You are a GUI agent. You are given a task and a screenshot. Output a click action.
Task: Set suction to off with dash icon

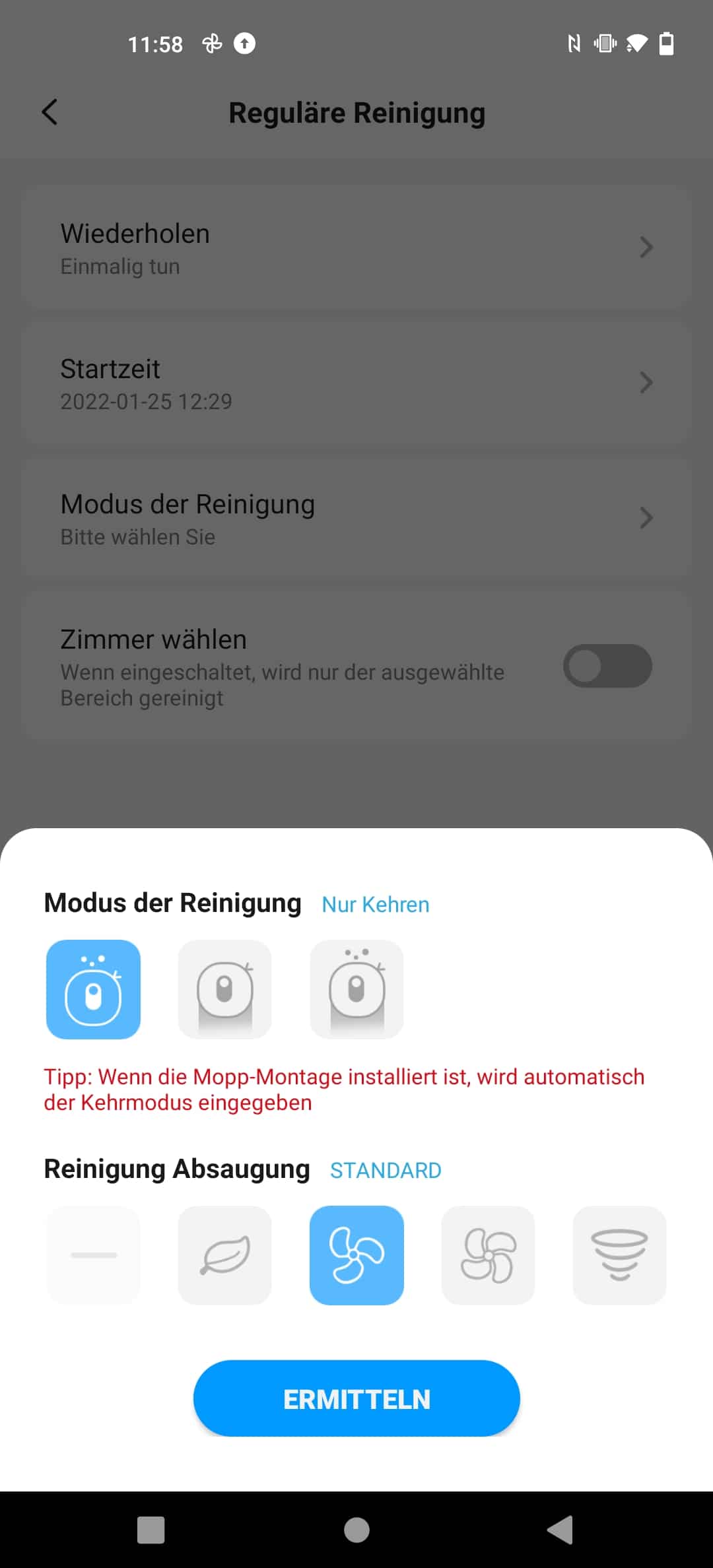(93, 1255)
